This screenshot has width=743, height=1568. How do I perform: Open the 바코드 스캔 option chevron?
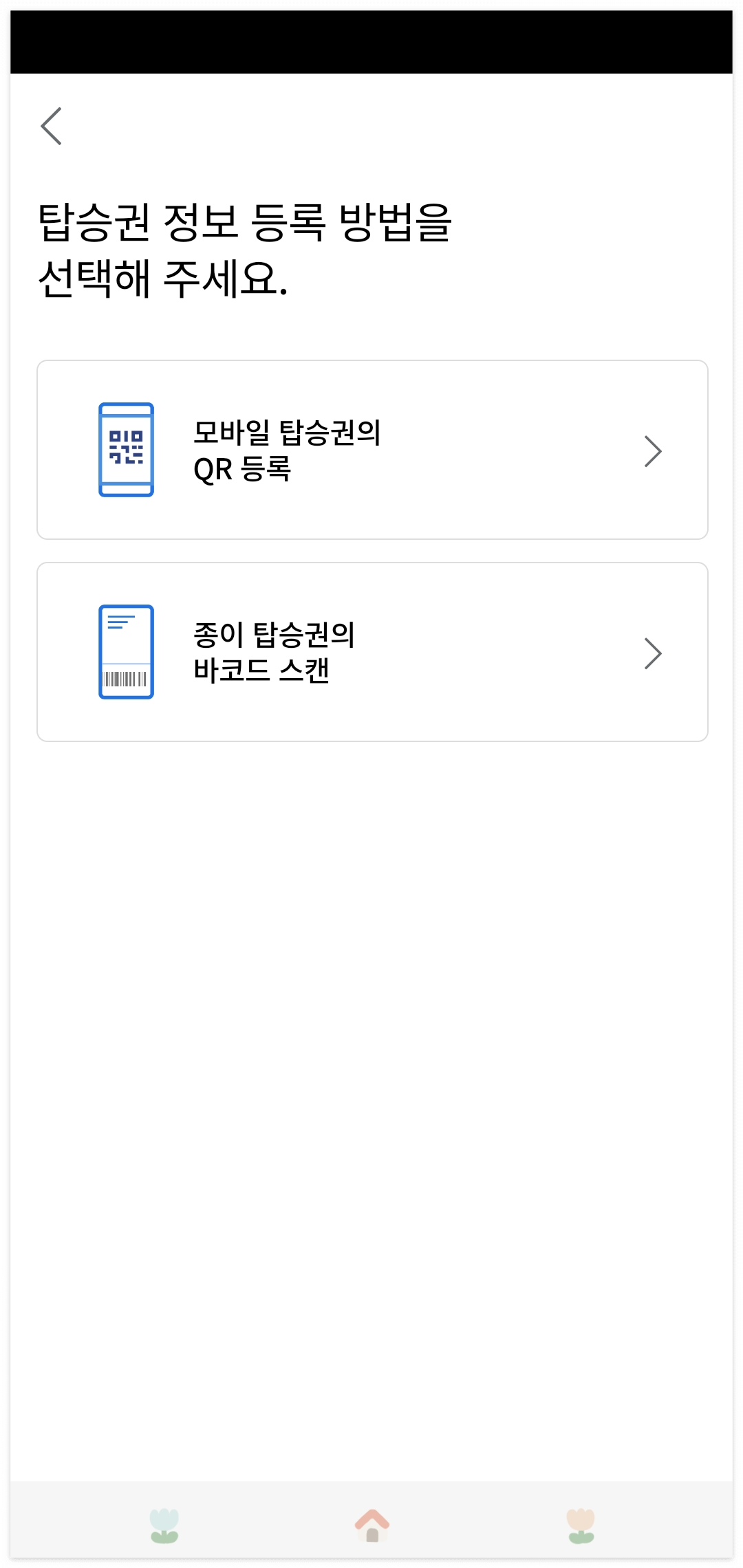[x=654, y=652]
